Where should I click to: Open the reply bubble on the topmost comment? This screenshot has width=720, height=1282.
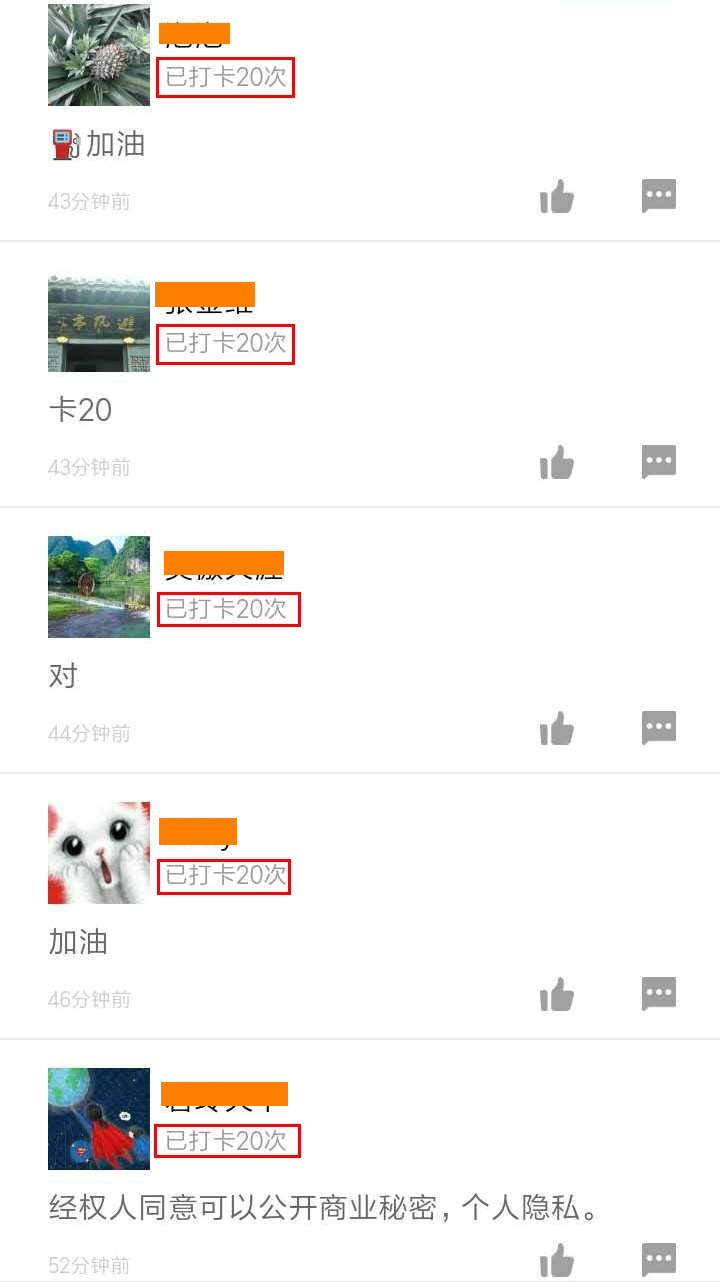pyautogui.click(x=659, y=196)
